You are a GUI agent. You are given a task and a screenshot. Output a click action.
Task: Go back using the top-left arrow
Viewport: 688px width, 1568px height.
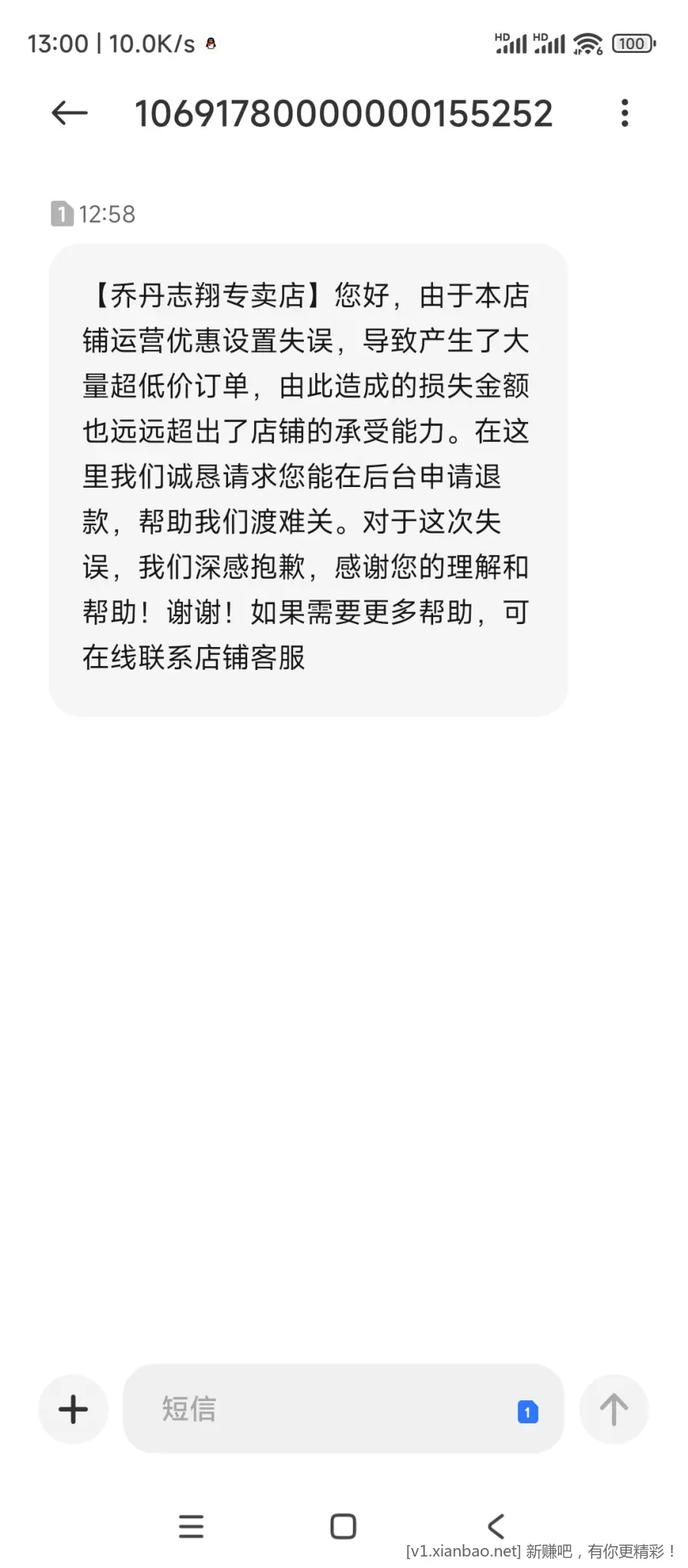(x=70, y=113)
